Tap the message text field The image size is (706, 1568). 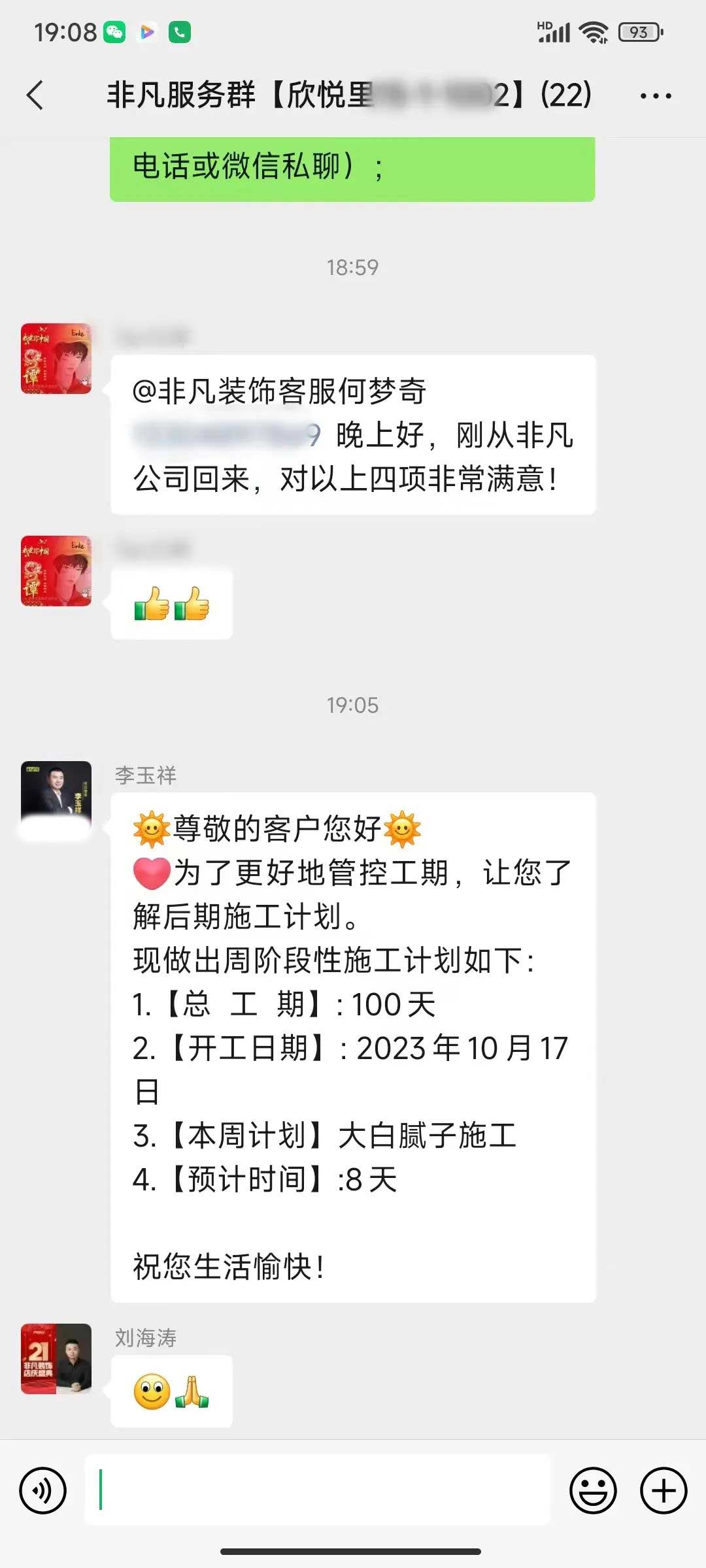[318, 1490]
